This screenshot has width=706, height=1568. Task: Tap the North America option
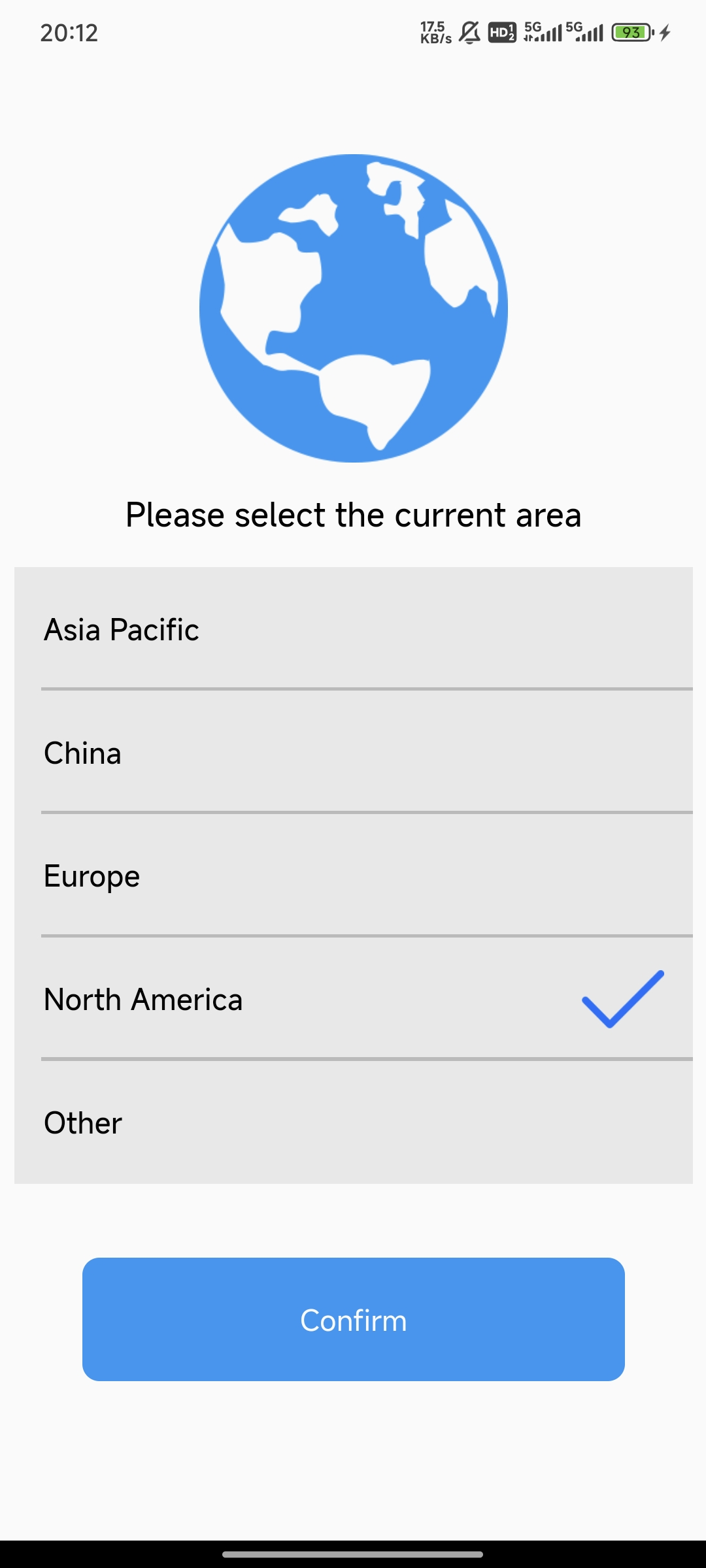click(353, 1000)
